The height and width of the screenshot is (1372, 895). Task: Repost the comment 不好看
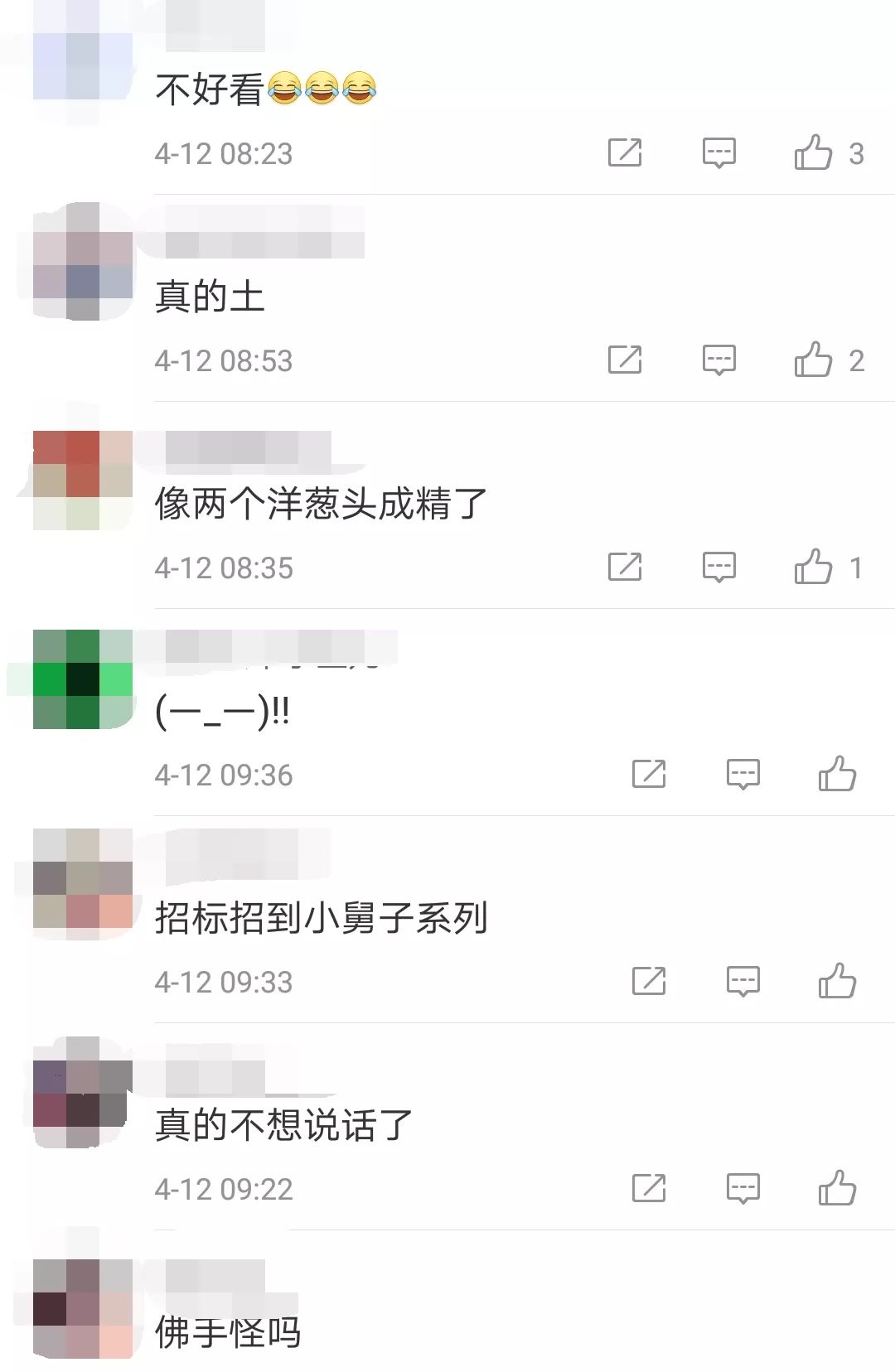[x=625, y=153]
